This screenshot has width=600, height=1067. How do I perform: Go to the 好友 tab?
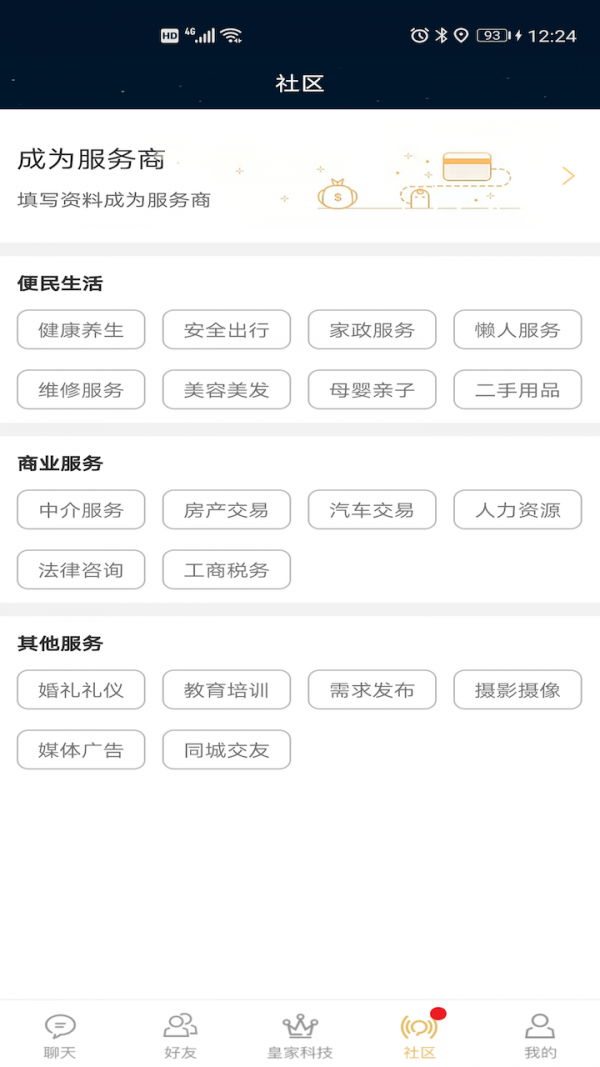180,1035
